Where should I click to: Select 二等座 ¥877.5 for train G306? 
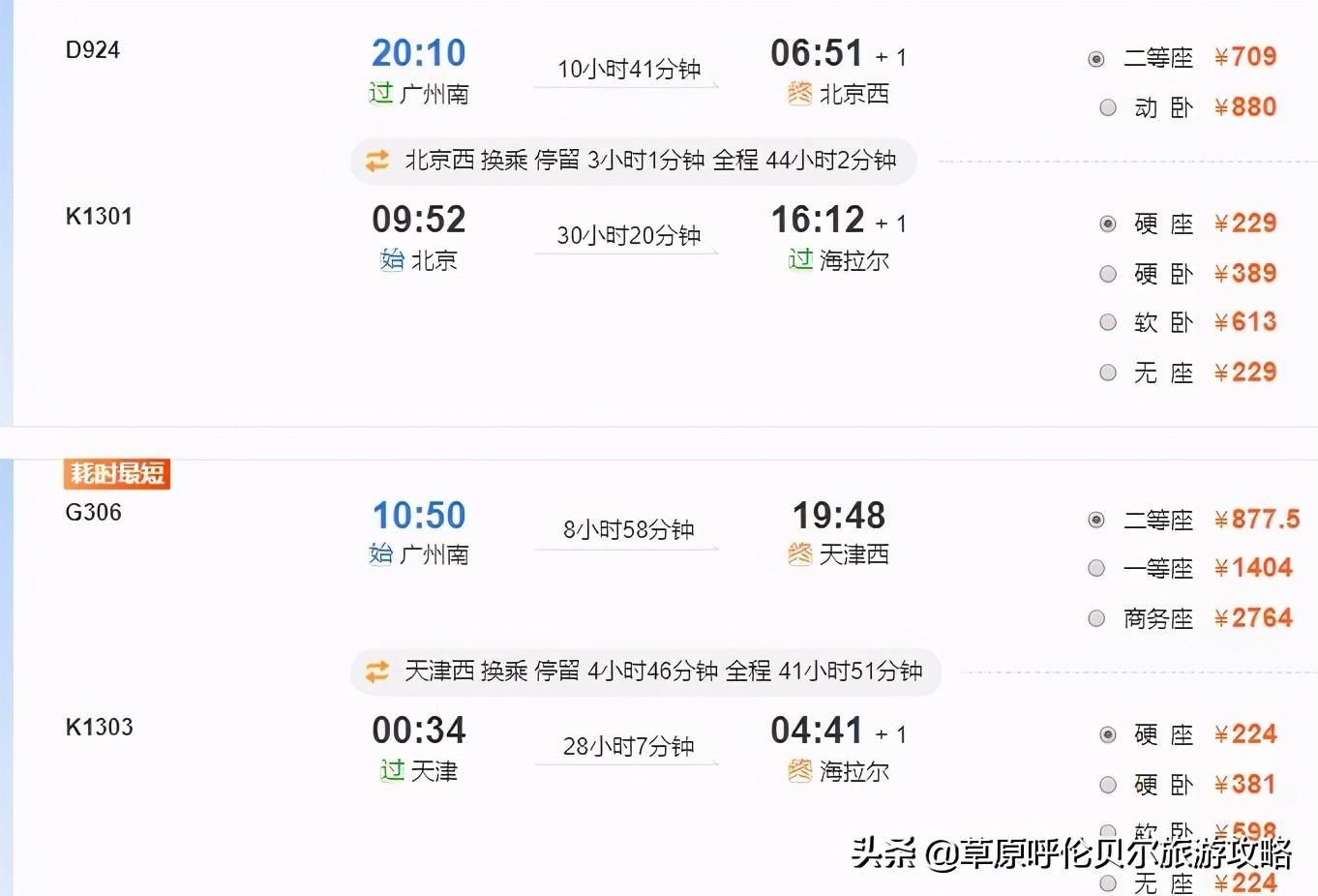coord(1095,521)
